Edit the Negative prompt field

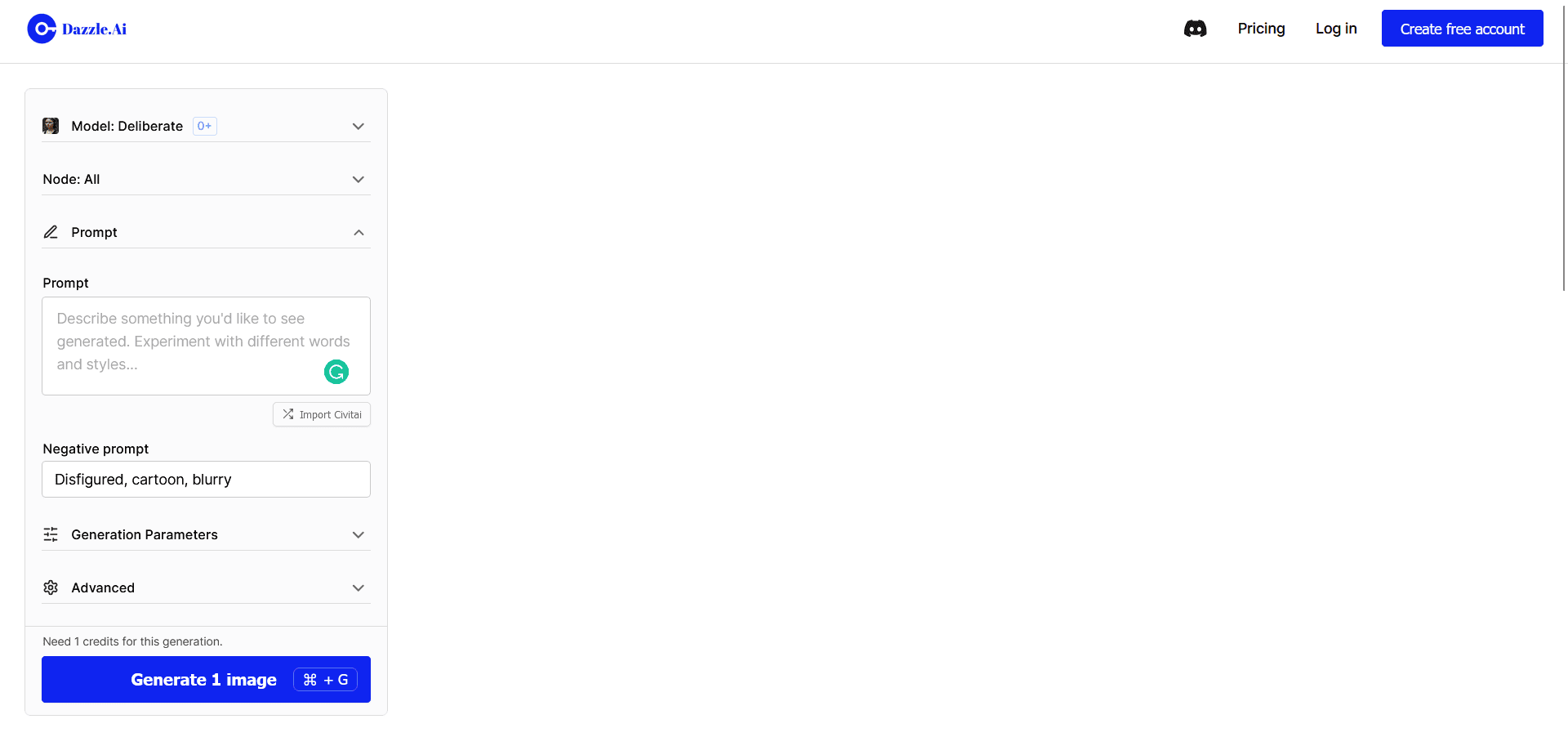206,480
